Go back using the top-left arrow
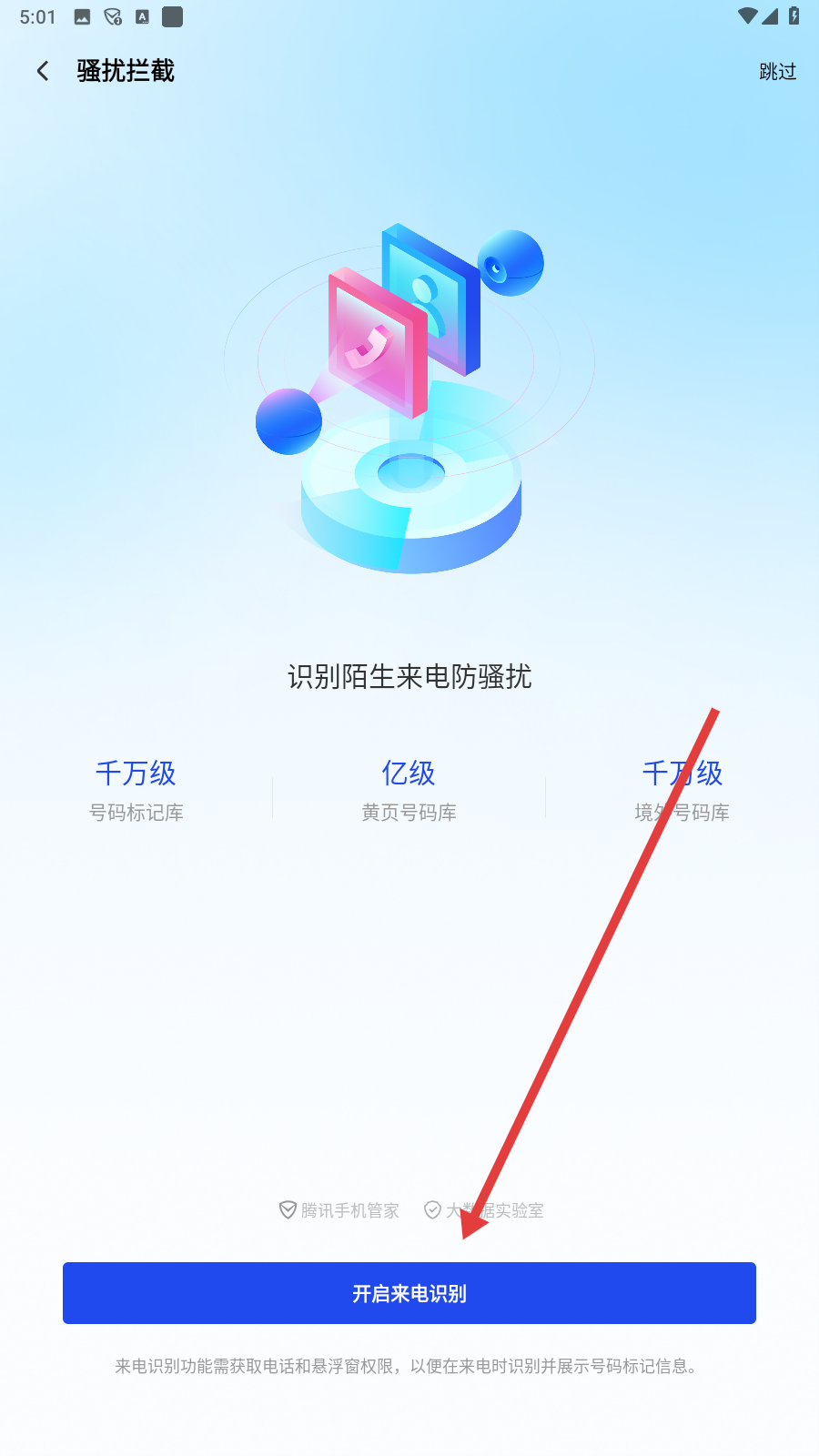Screen dimensions: 819x1456 tap(43, 71)
